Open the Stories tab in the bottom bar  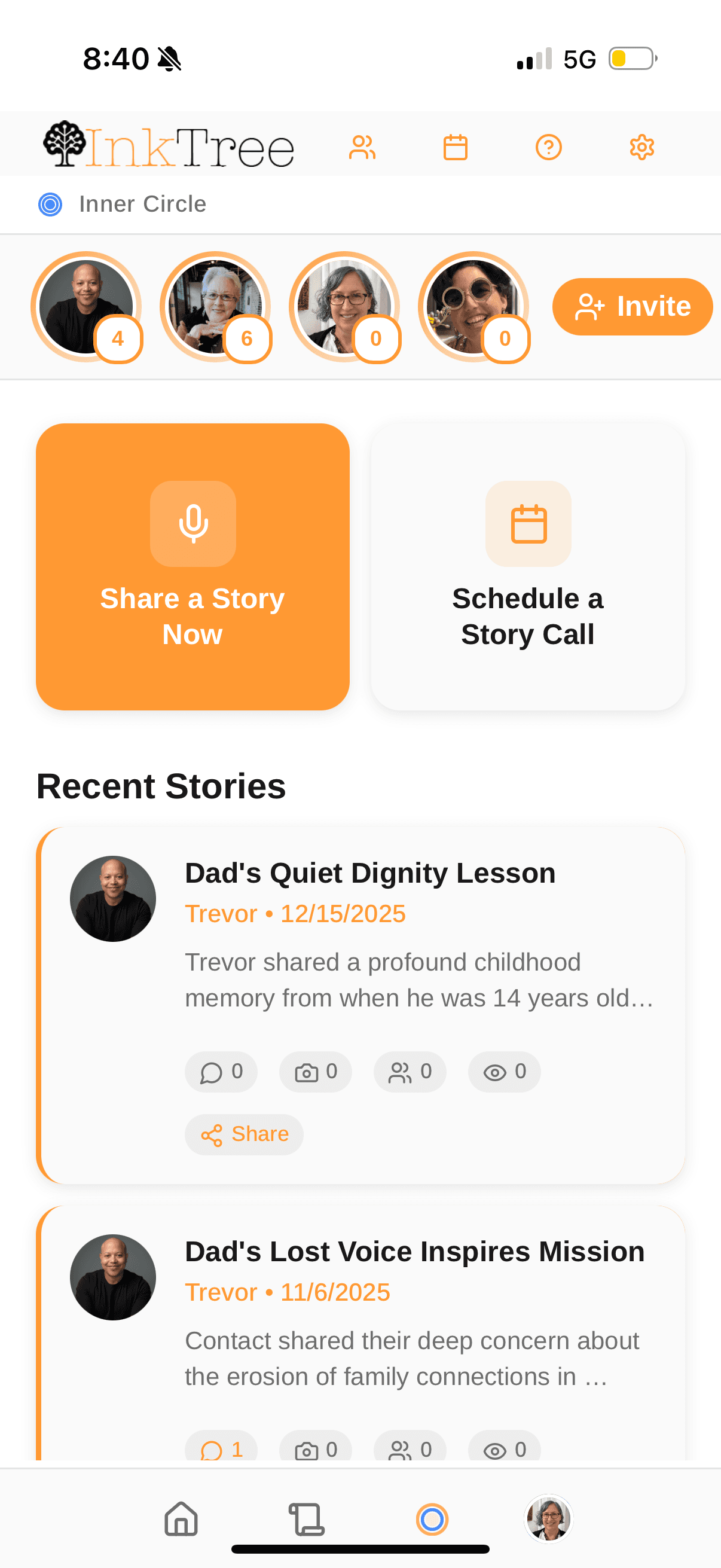tap(308, 1520)
